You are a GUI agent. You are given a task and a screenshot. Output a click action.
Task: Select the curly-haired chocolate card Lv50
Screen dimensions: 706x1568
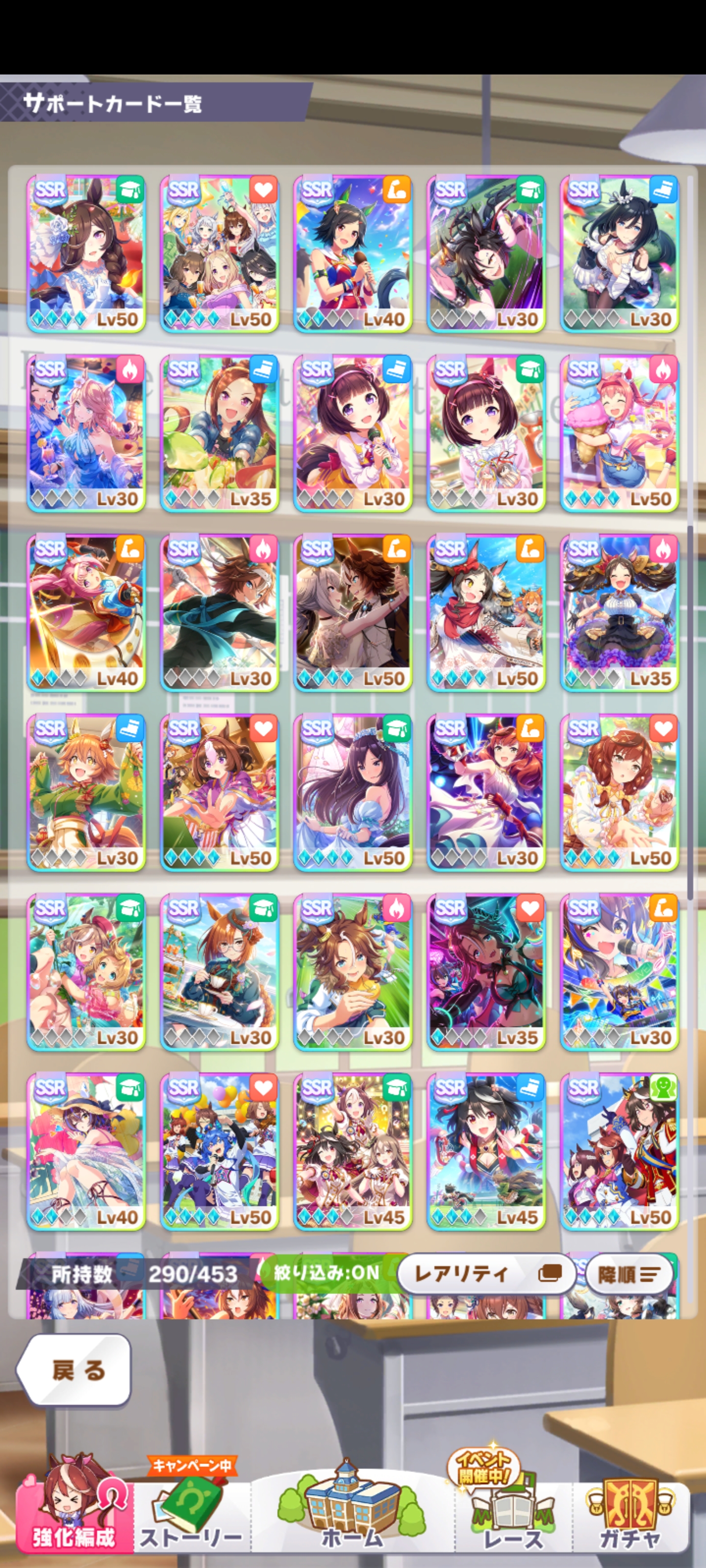619,792
